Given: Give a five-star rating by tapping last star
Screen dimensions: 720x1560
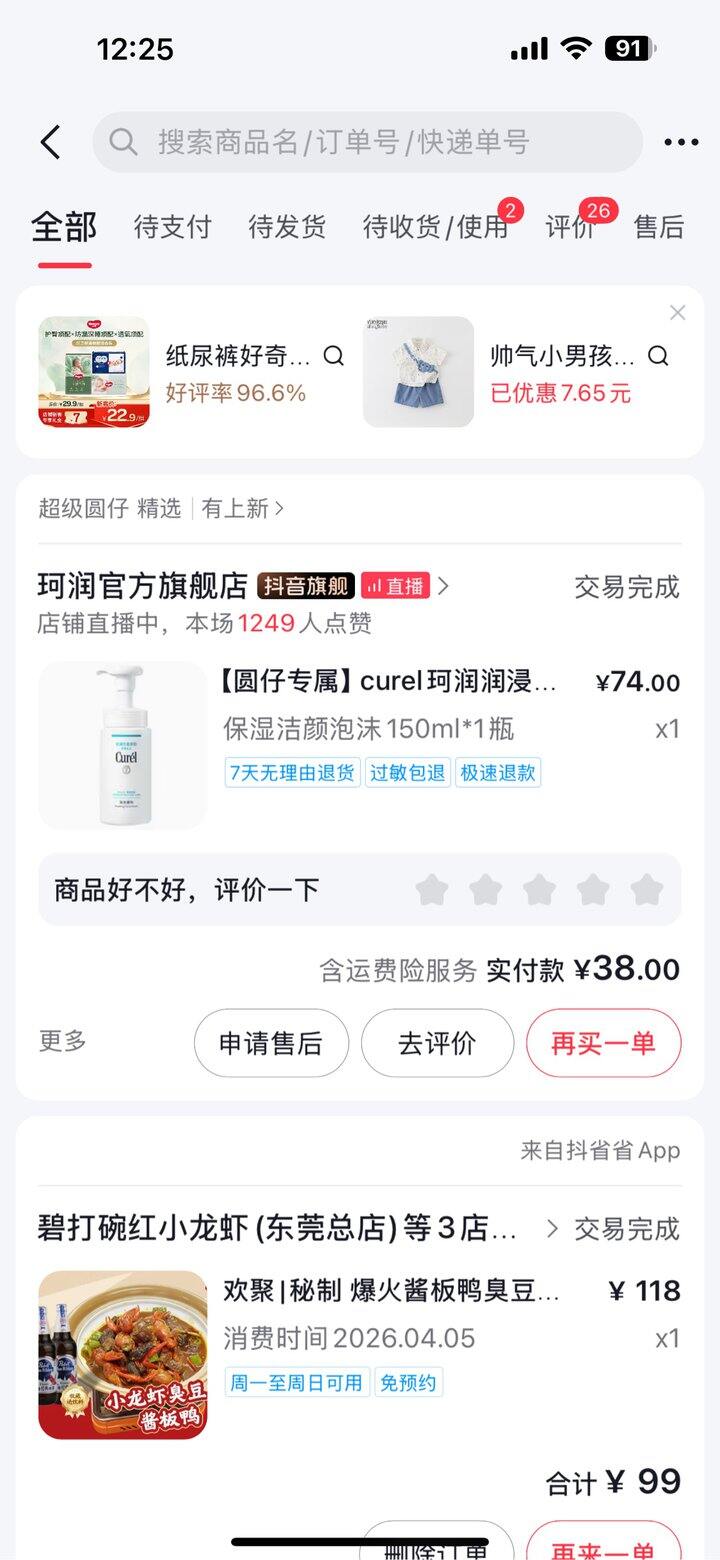Looking at the screenshot, I should click(648, 888).
